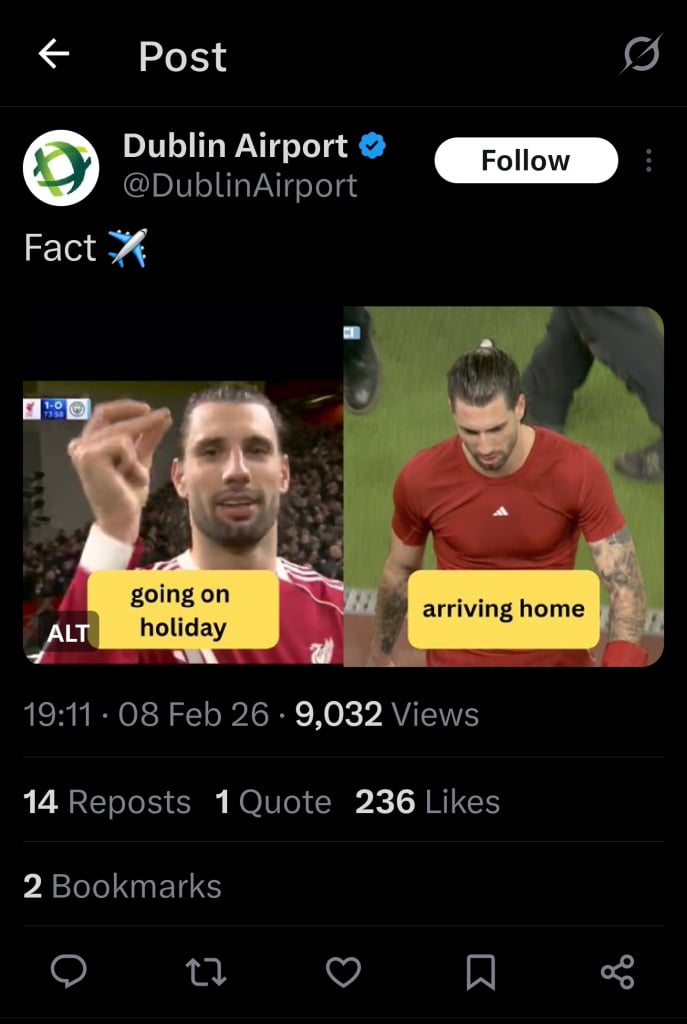The image size is (687, 1024).
Task: Repost this Dublin Airport post
Action: [x=206, y=971]
